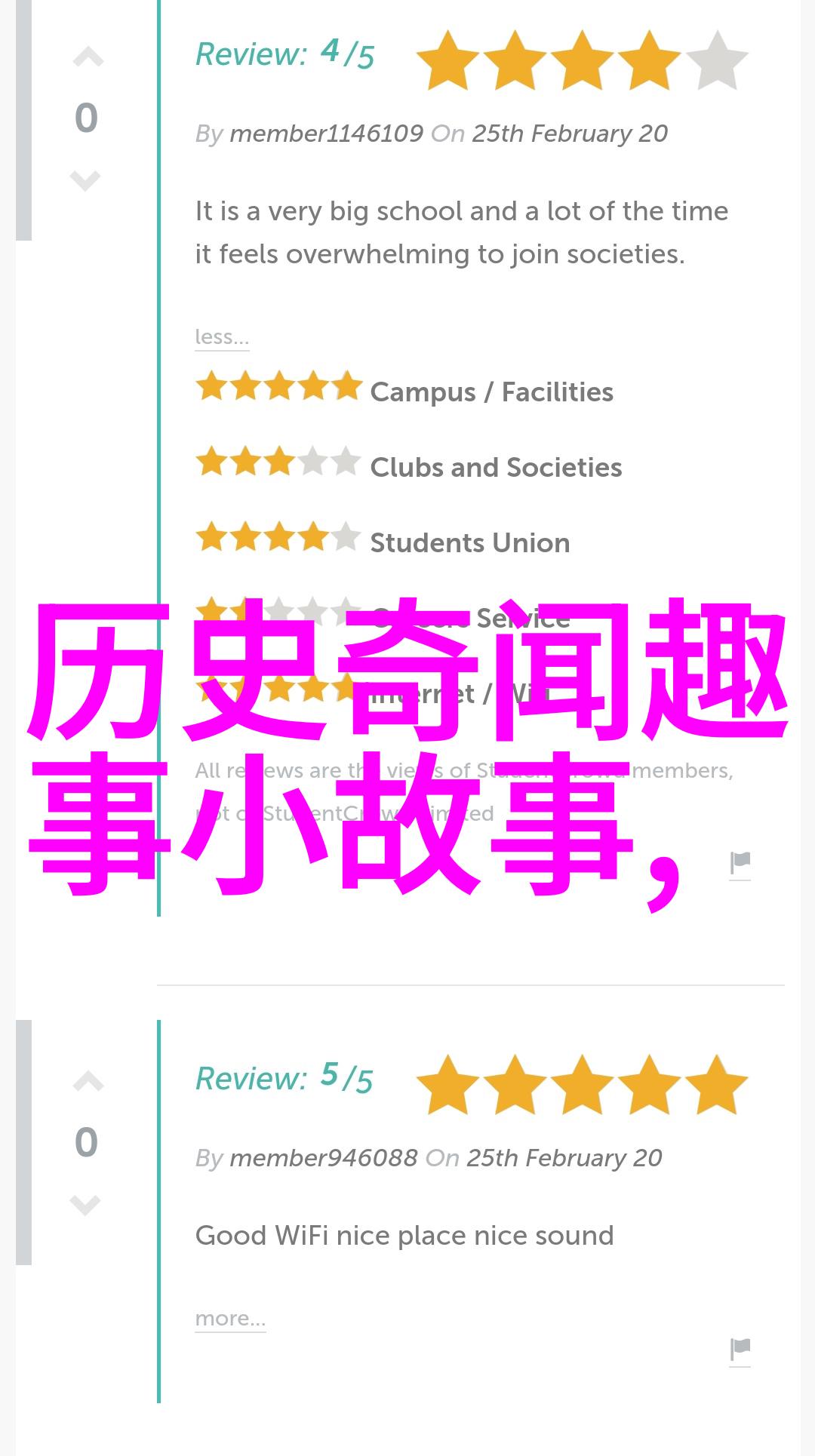Collapse review with the less link
The width and height of the screenshot is (815, 1456).
(x=221, y=336)
